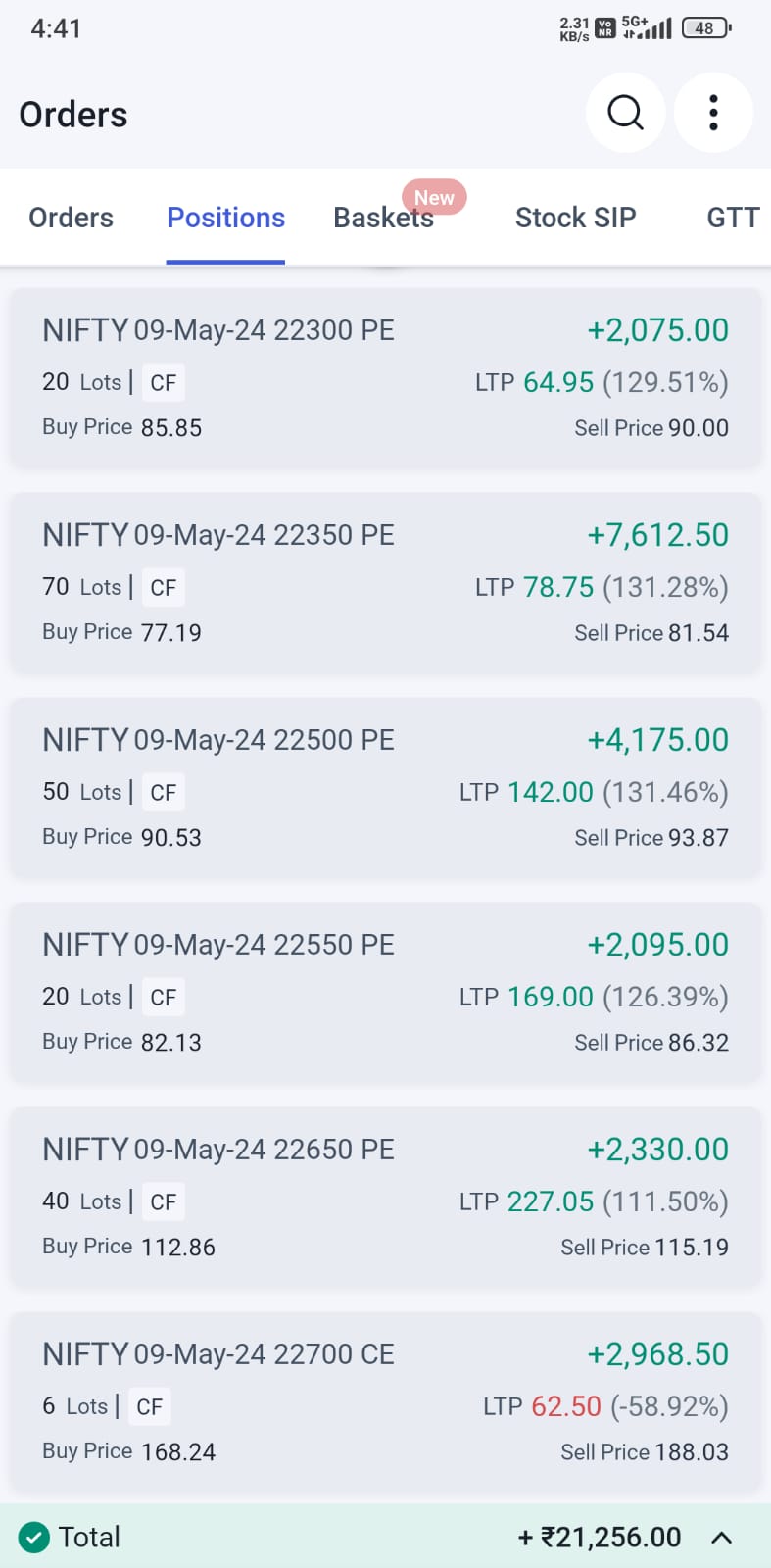Go to the Orders tab
The width and height of the screenshot is (771, 1568).
(71, 218)
